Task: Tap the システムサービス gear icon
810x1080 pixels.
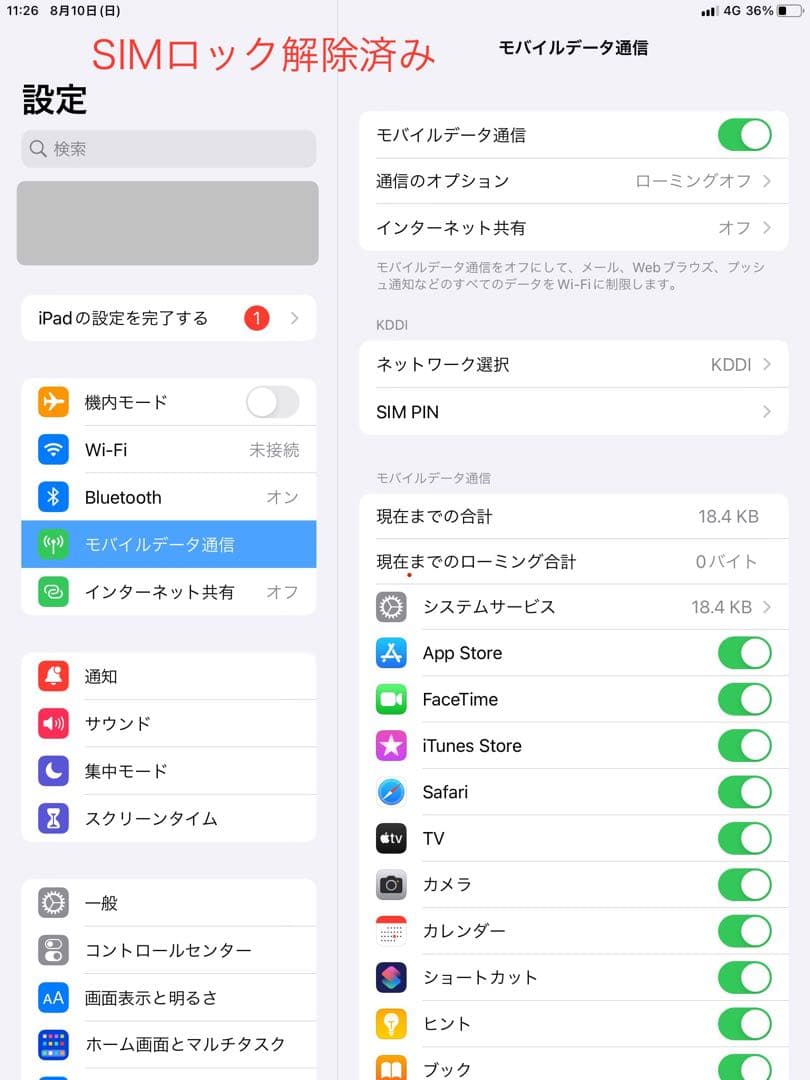Action: (391, 607)
